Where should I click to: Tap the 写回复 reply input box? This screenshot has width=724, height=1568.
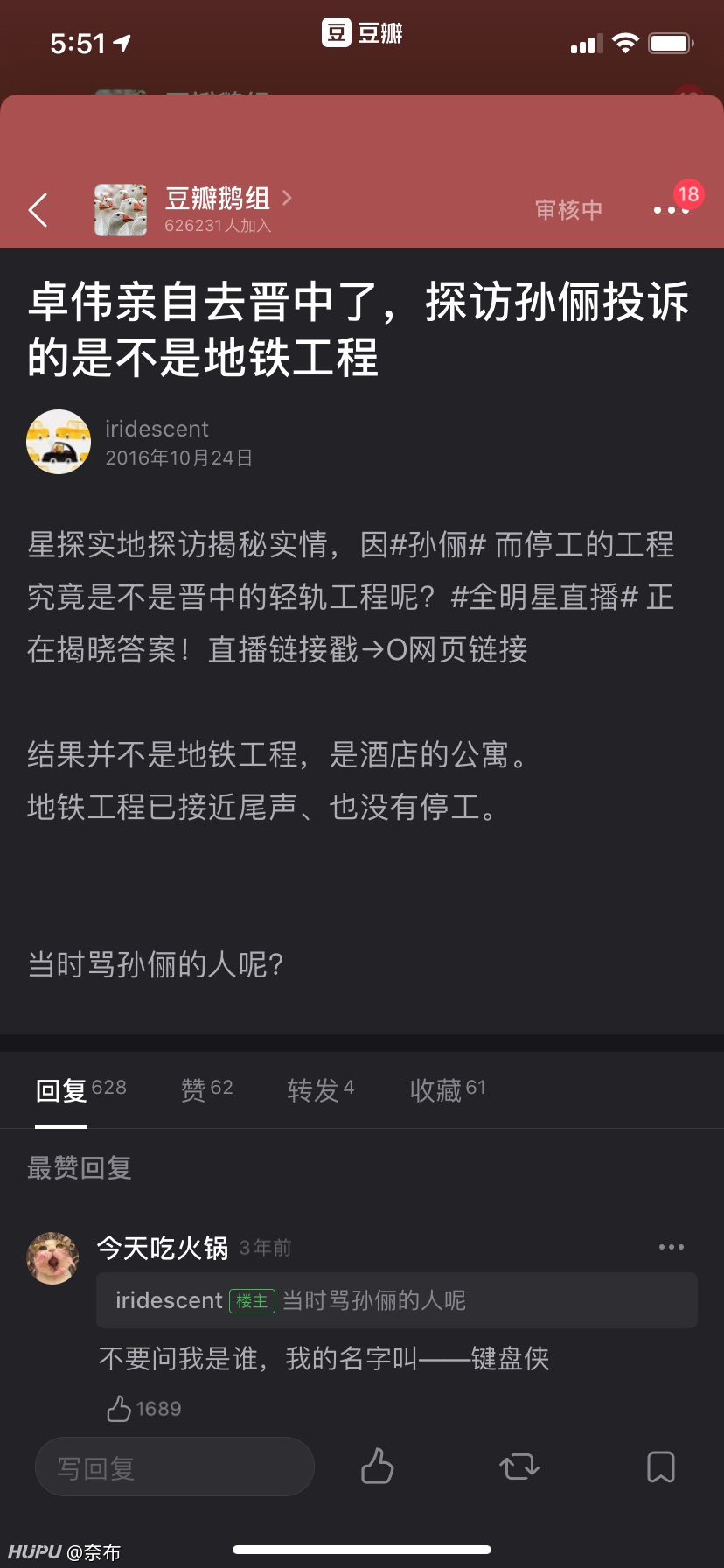pos(175,1466)
